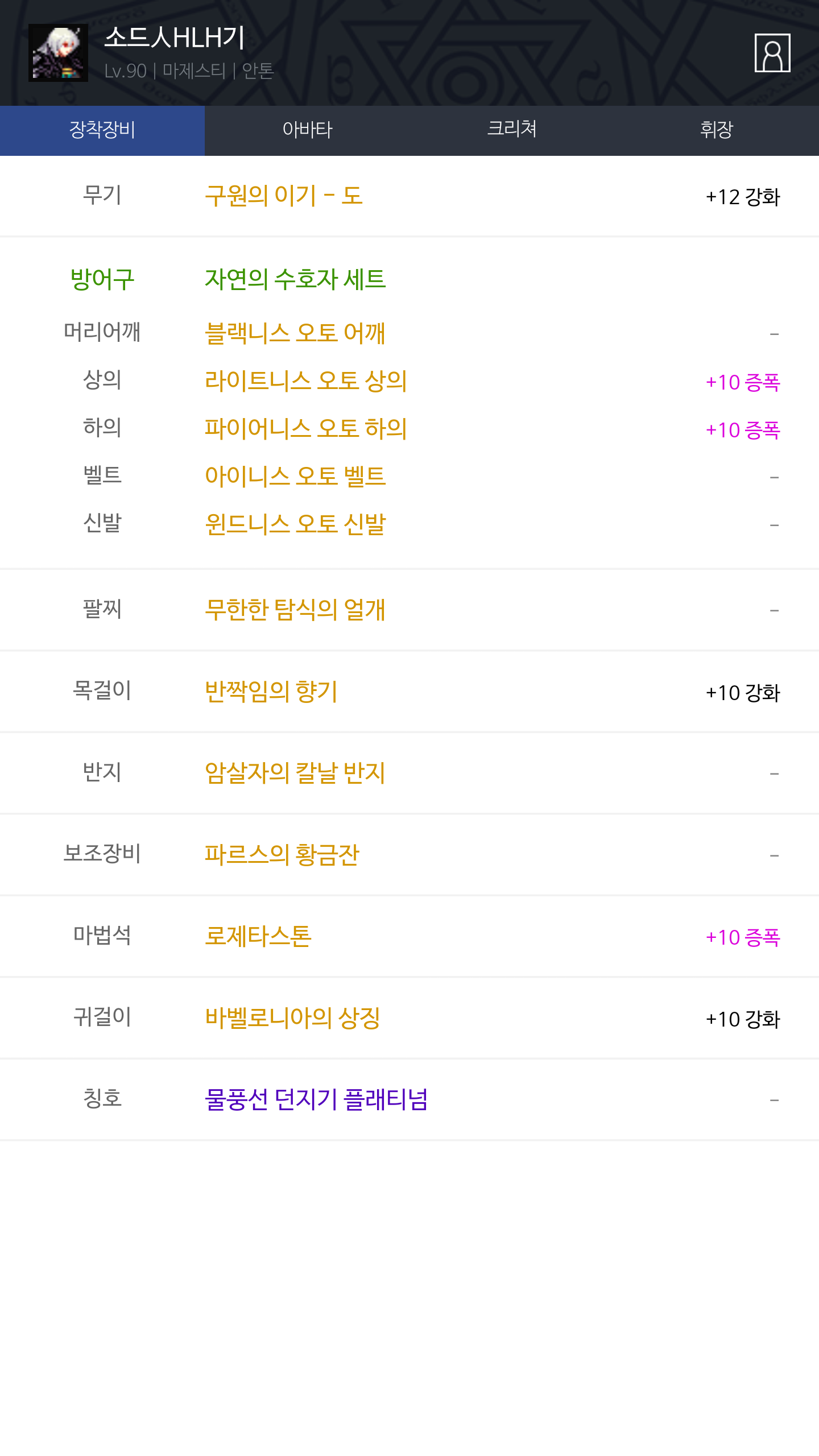Switch to the 아바타 tab

pyautogui.click(x=307, y=130)
